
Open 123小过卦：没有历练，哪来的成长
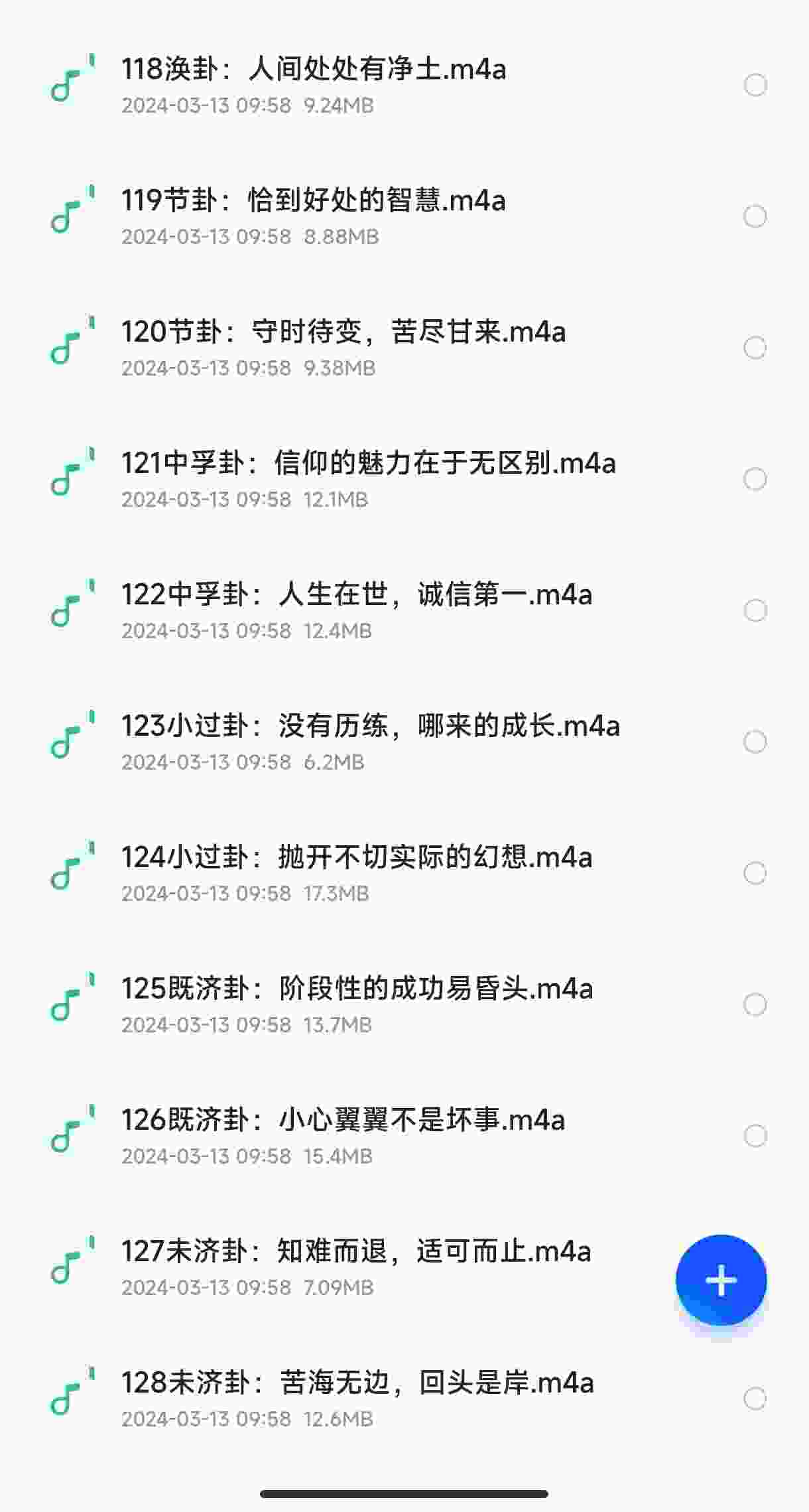370,726
